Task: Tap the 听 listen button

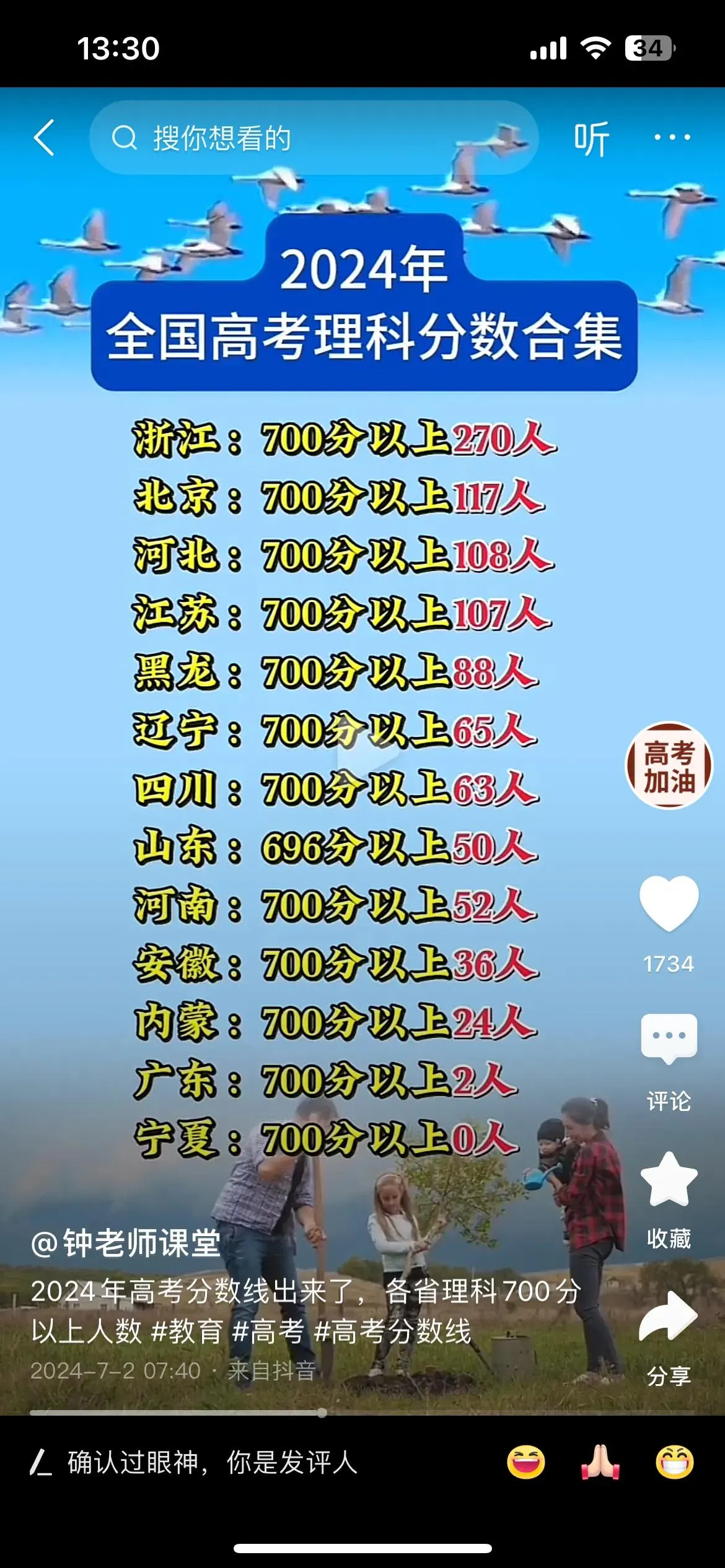Action: click(591, 138)
